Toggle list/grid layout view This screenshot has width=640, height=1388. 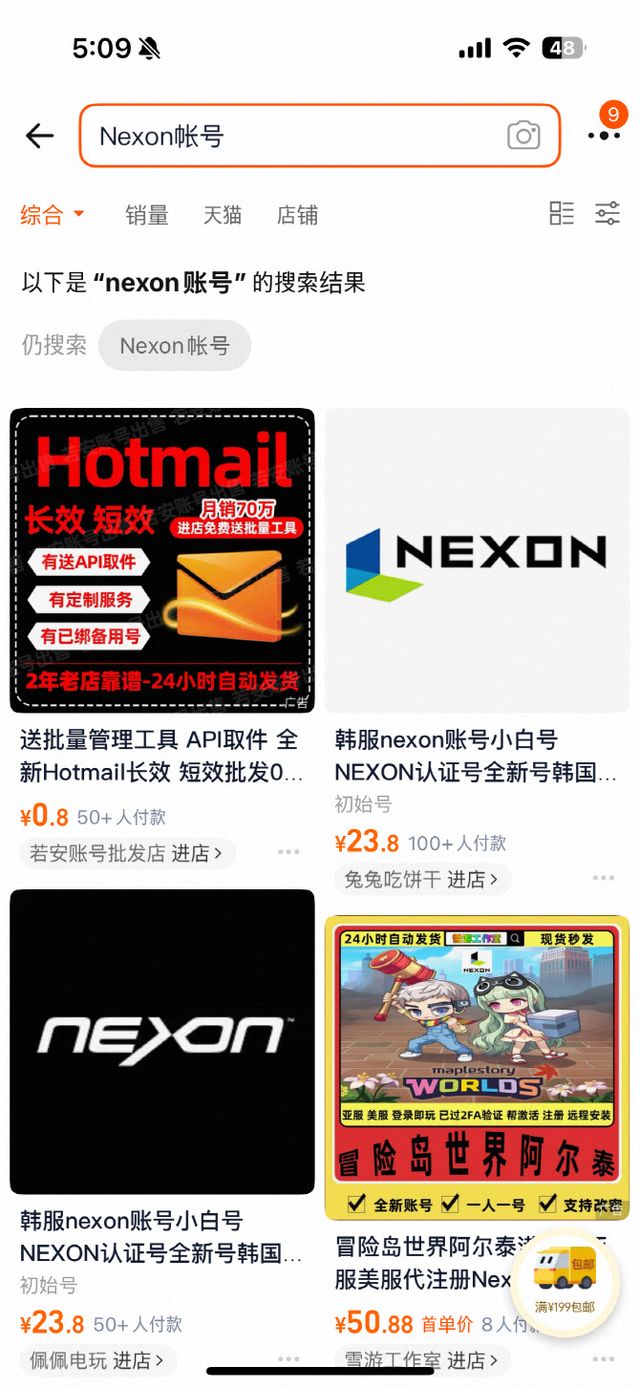tap(562, 213)
